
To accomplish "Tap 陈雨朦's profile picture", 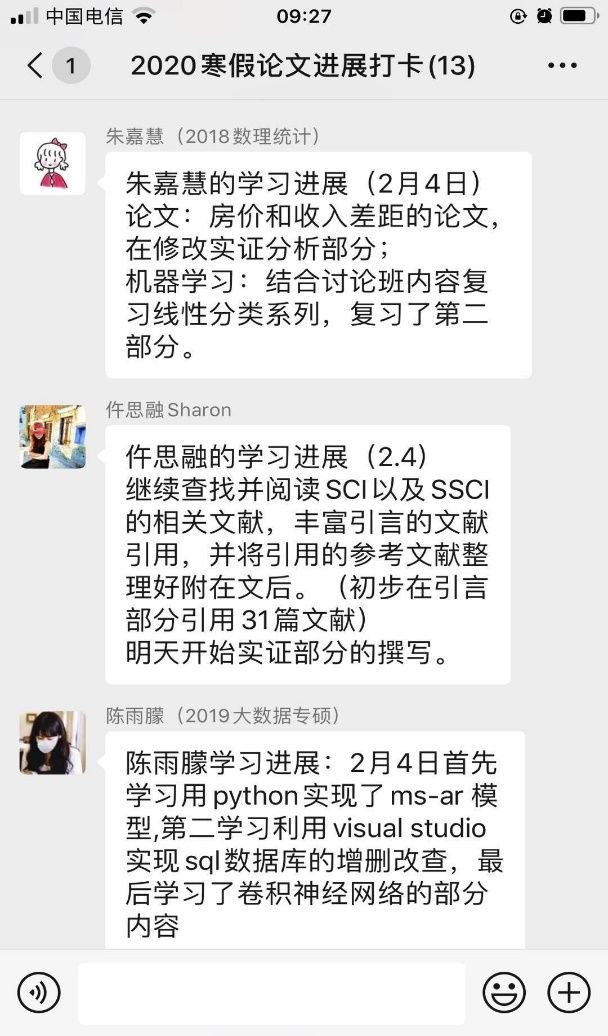I will [x=52, y=743].
